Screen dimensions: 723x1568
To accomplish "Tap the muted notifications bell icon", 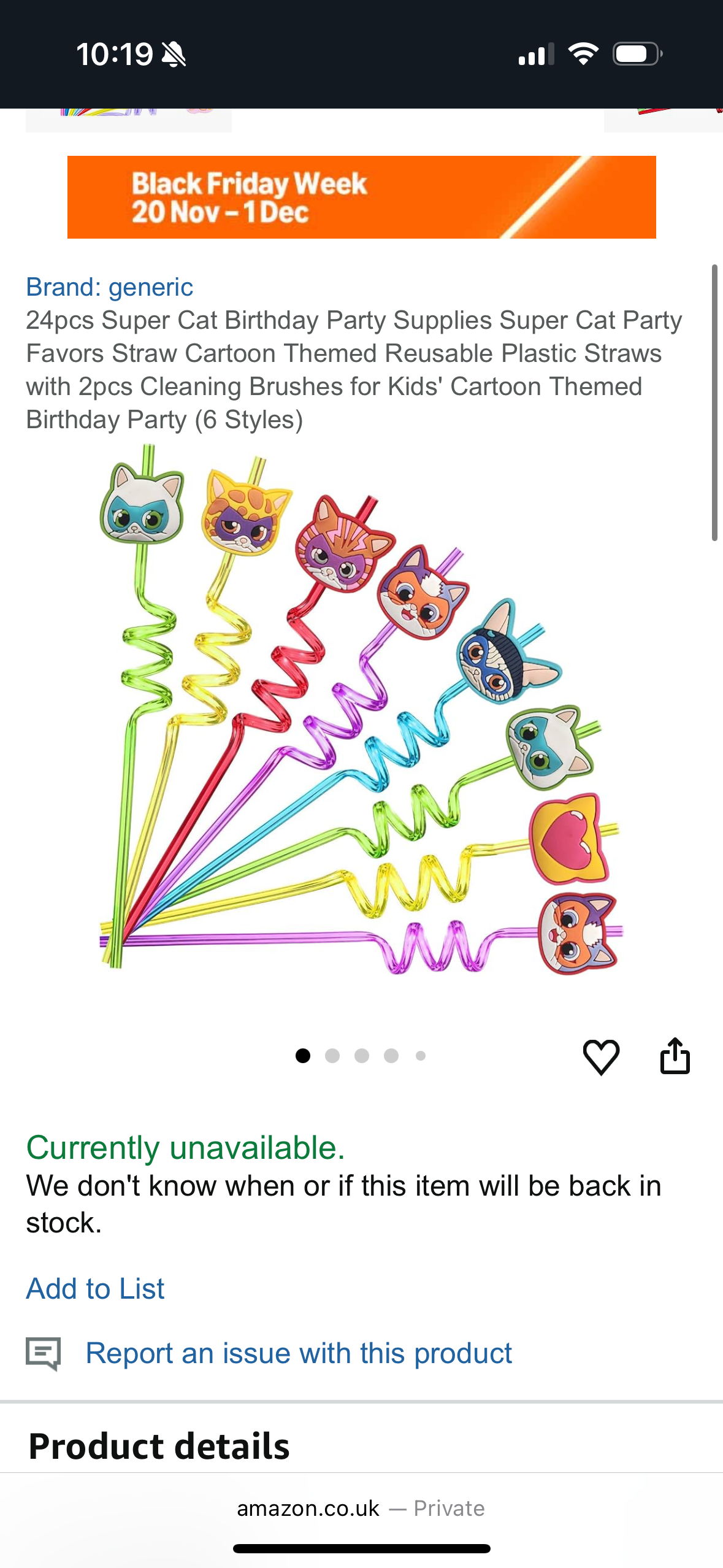I will click(x=172, y=55).
